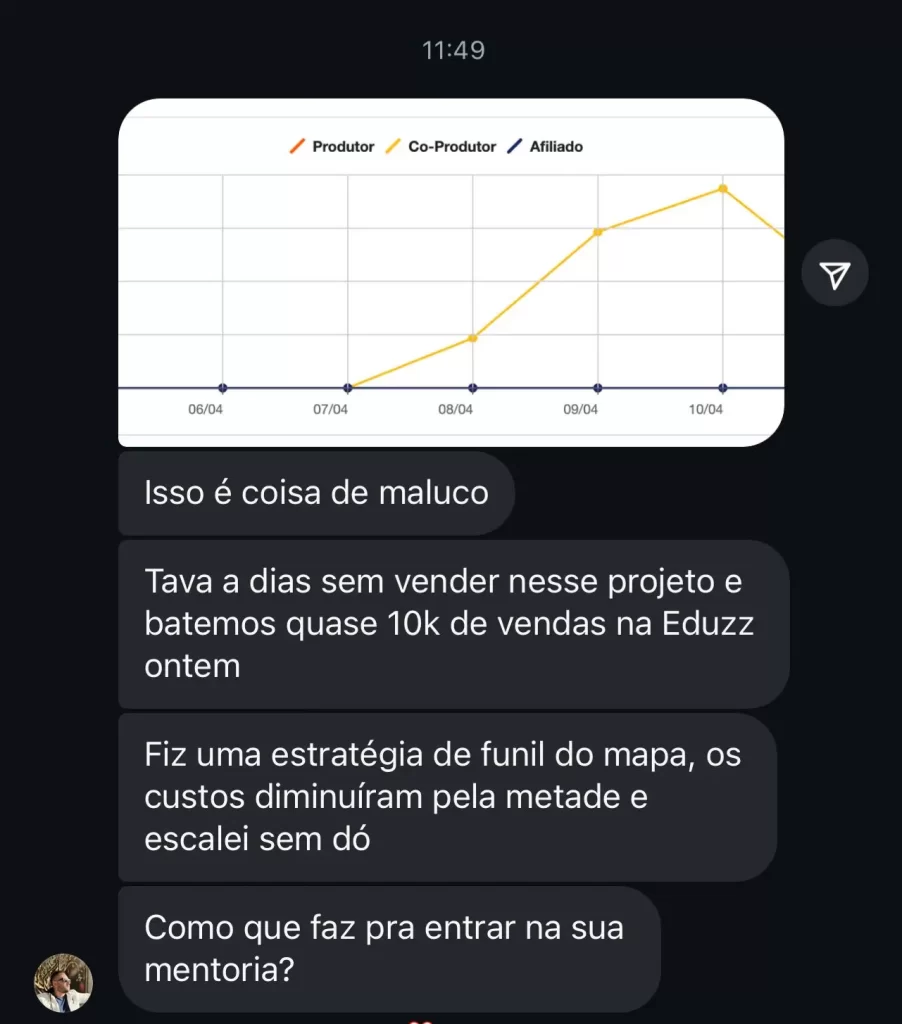Open the sender's profile picture

coord(64,982)
